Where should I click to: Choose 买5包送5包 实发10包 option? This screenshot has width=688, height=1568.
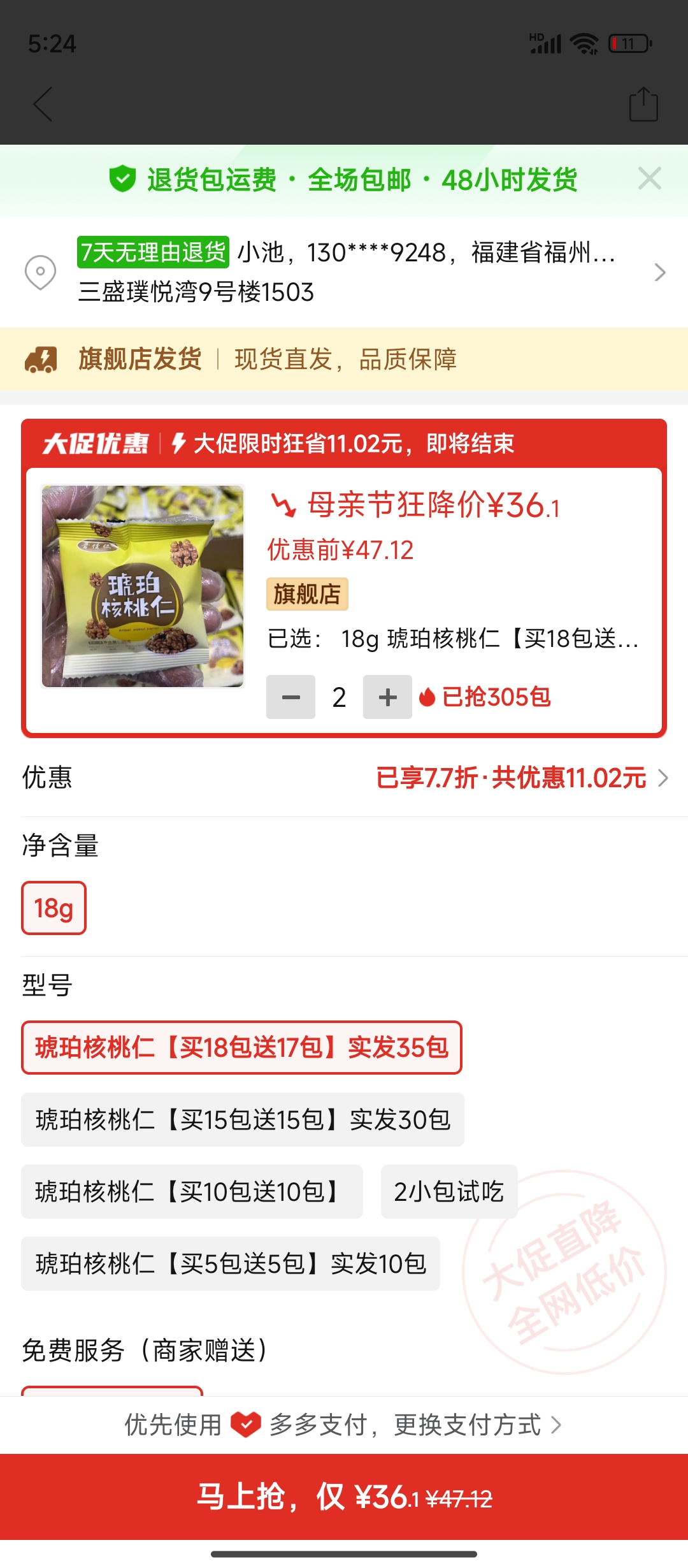click(230, 1263)
